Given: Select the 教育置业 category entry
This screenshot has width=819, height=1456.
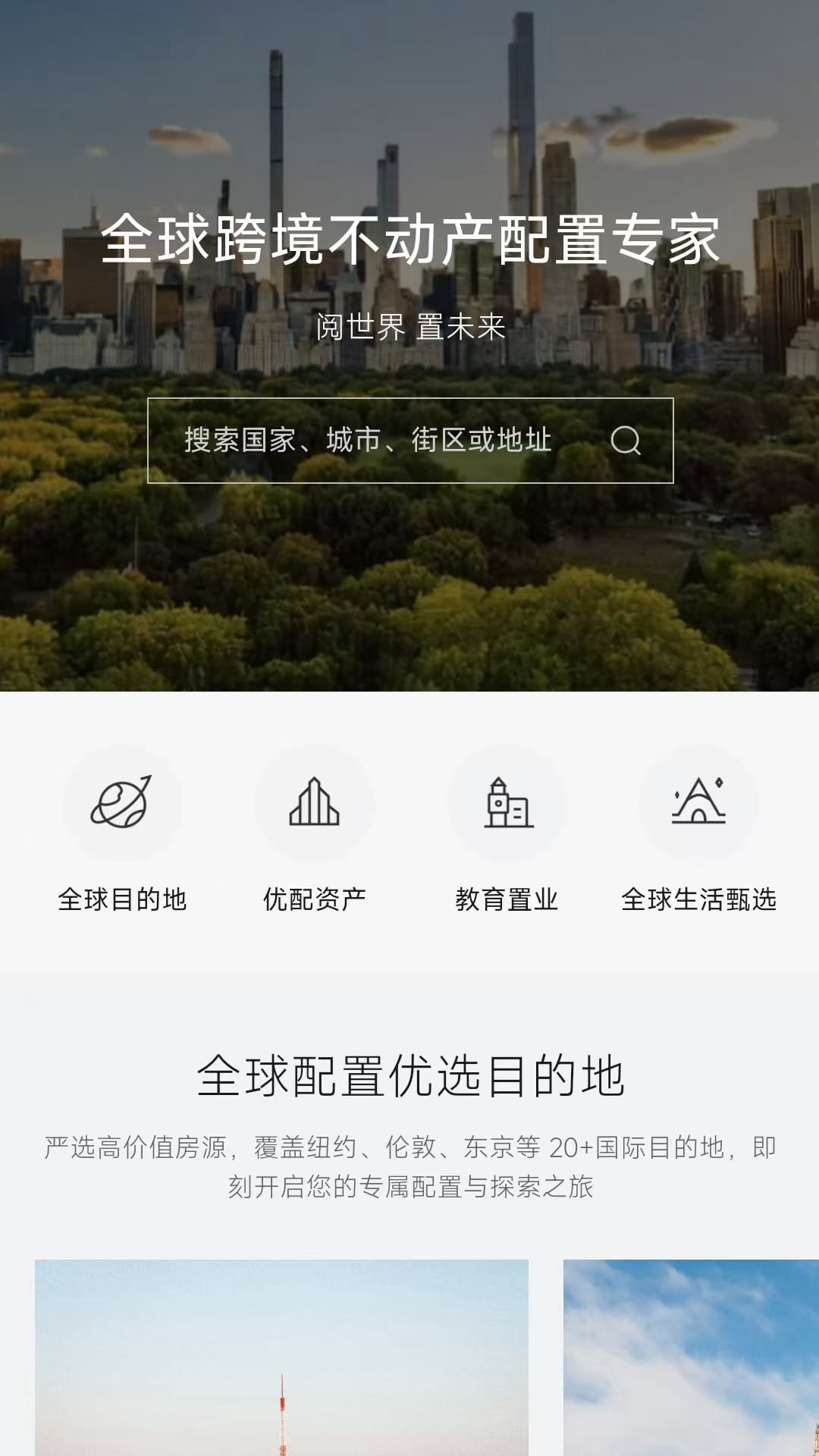Looking at the screenshot, I should coord(507,899).
